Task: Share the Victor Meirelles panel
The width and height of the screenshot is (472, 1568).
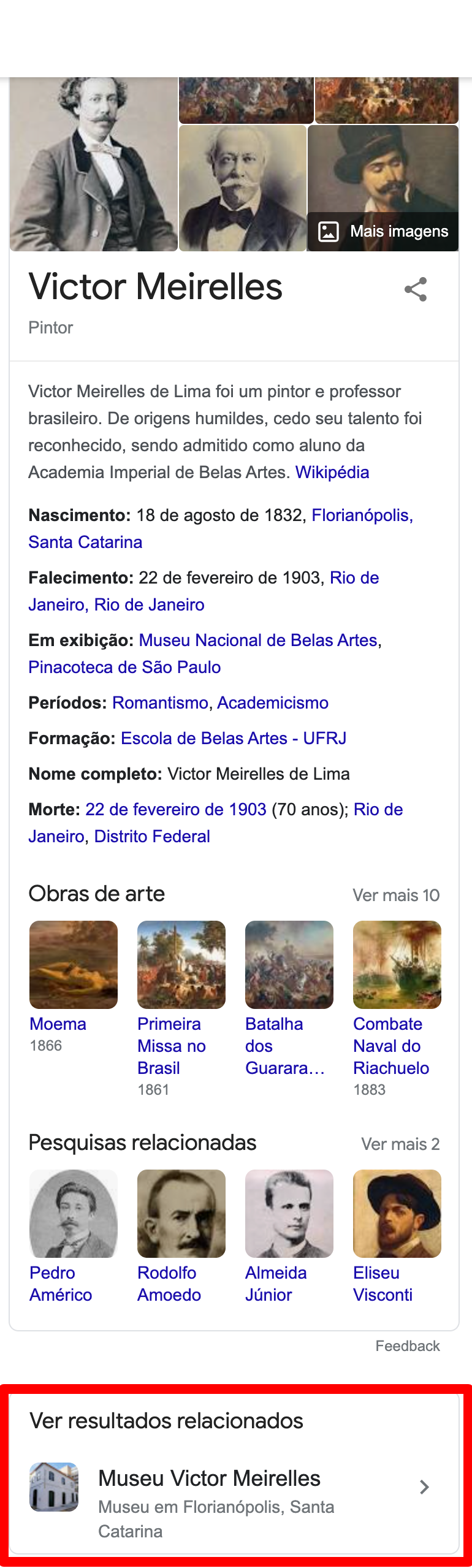Action: point(415,289)
